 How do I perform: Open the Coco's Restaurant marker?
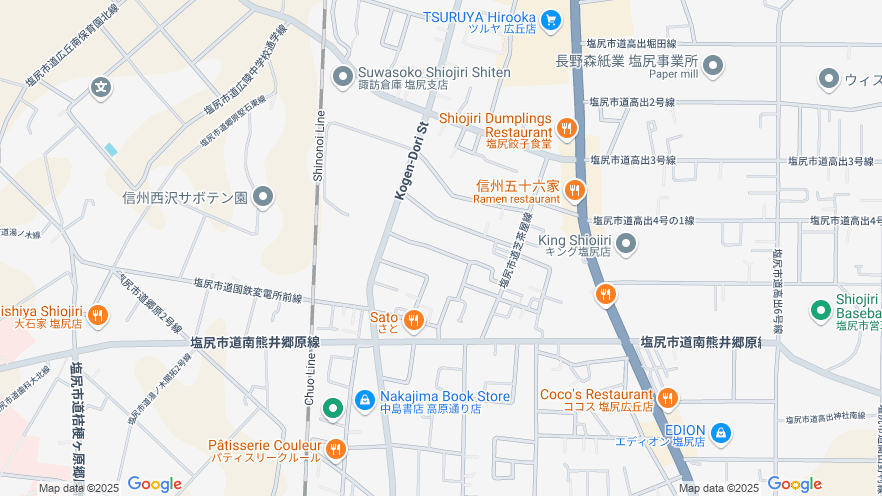click(668, 398)
